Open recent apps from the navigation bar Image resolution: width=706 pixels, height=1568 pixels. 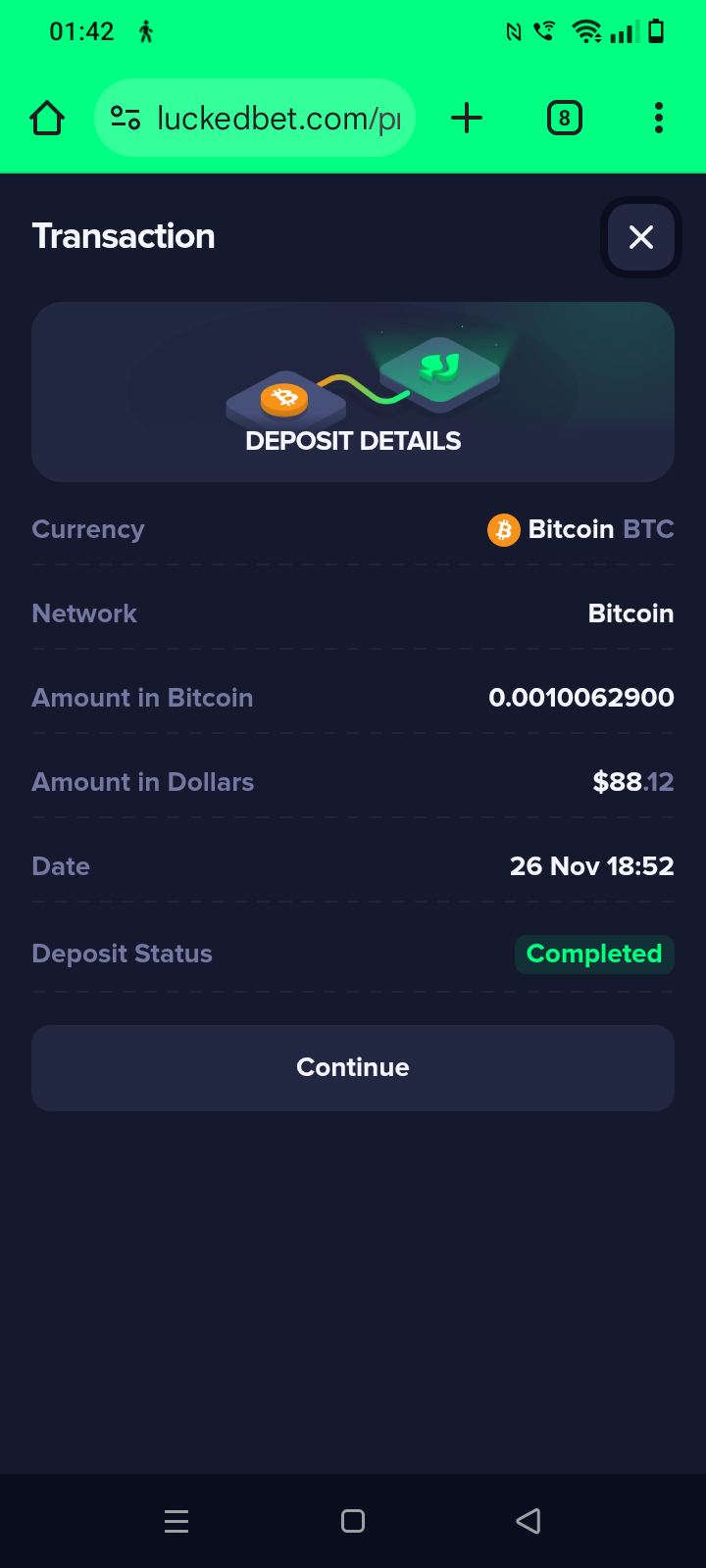tap(176, 1521)
